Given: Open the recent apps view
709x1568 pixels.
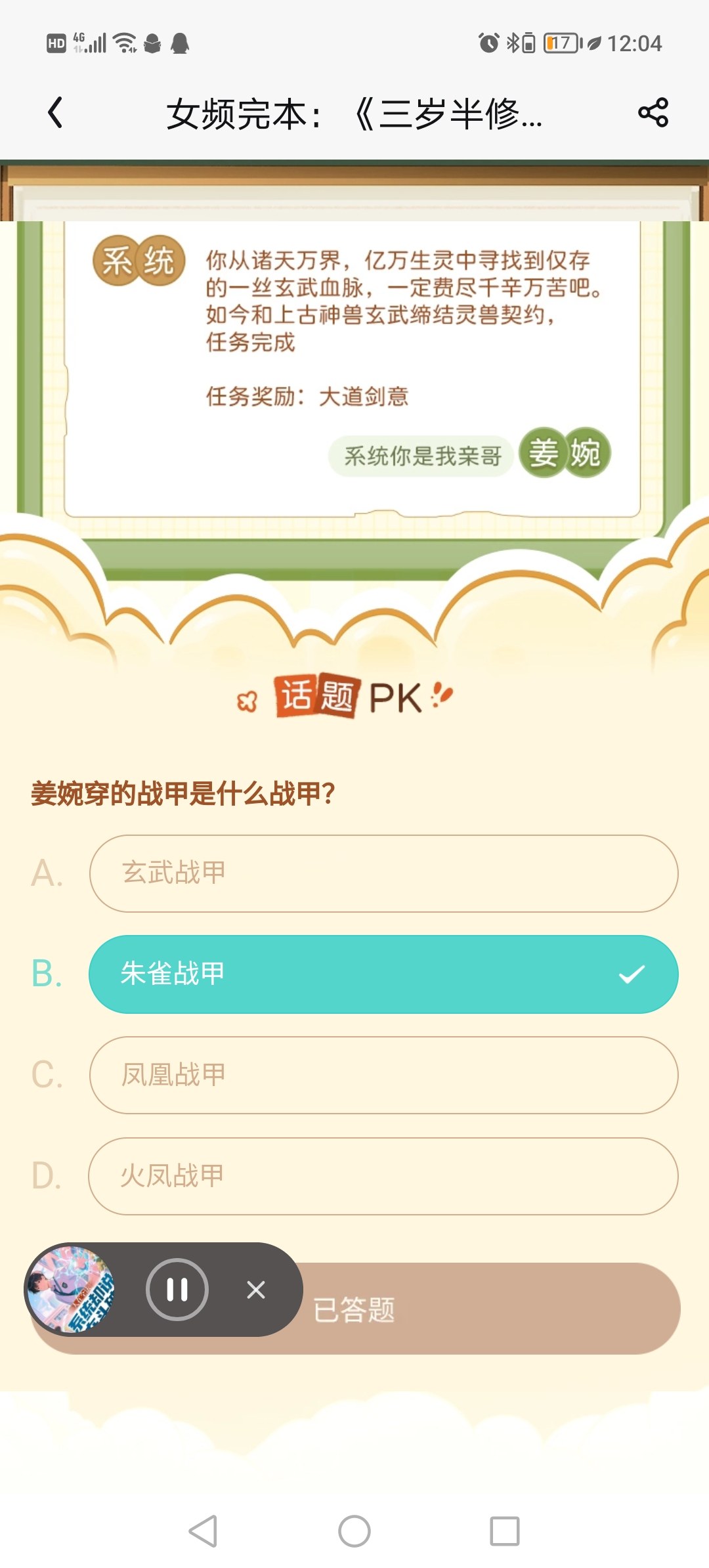Looking at the screenshot, I should point(505,1531).
